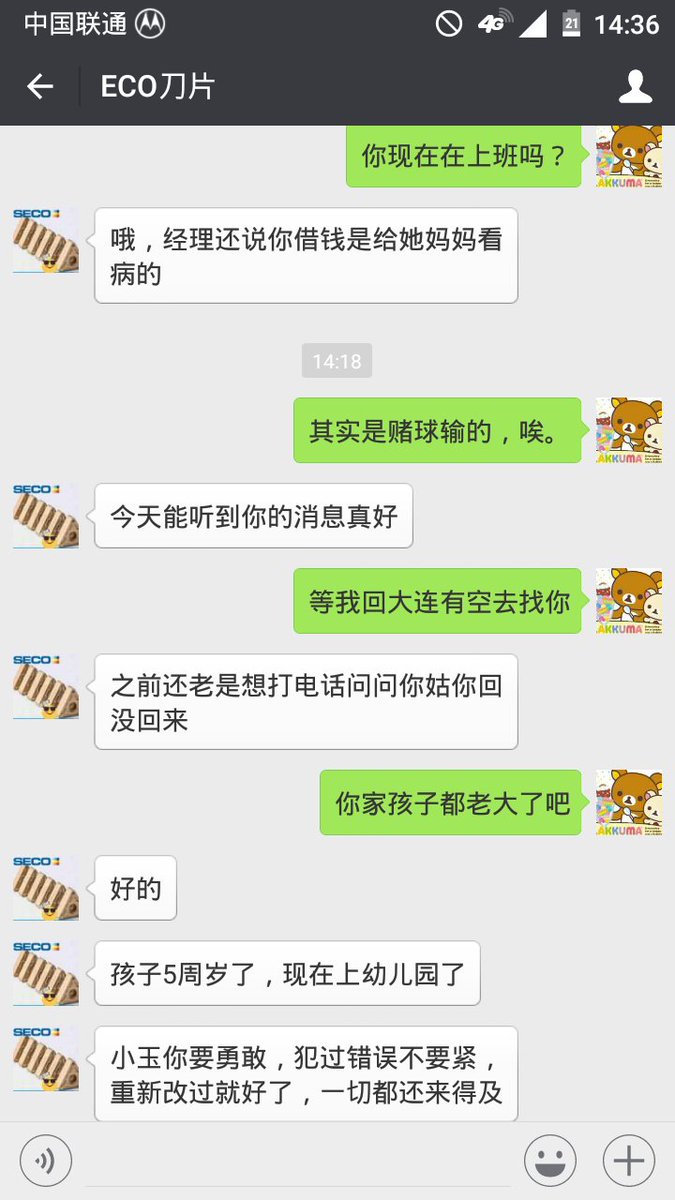Open the emoji sticker panel
The width and height of the screenshot is (675, 1200).
(x=551, y=1161)
